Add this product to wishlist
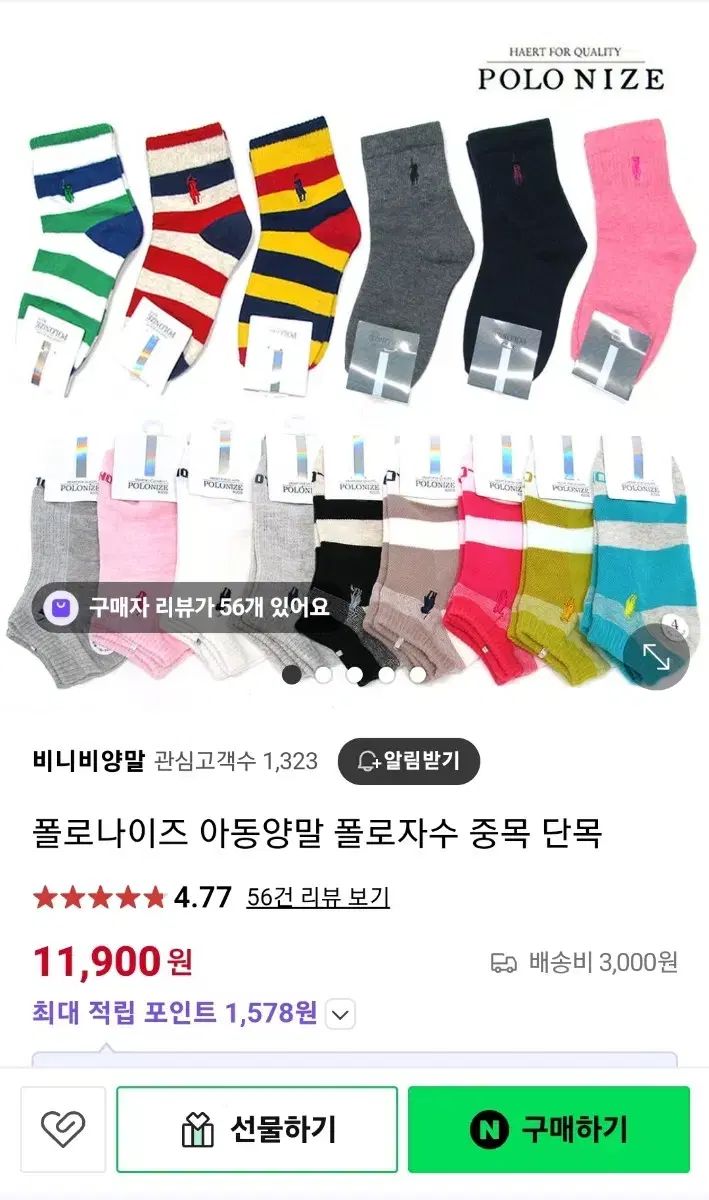Screen dimensions: 709x1200 point(63,1130)
